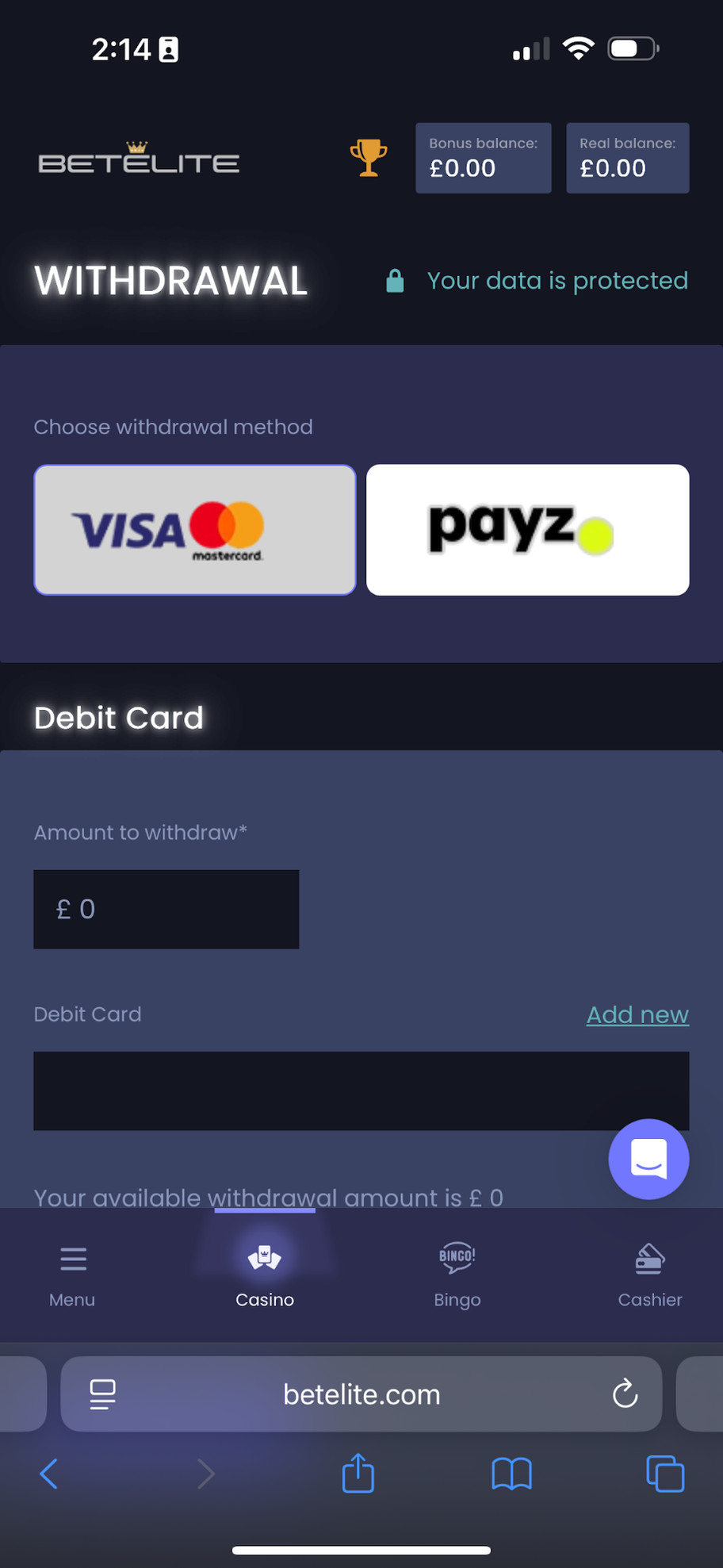Show open browser tabs

pyautogui.click(x=665, y=1474)
